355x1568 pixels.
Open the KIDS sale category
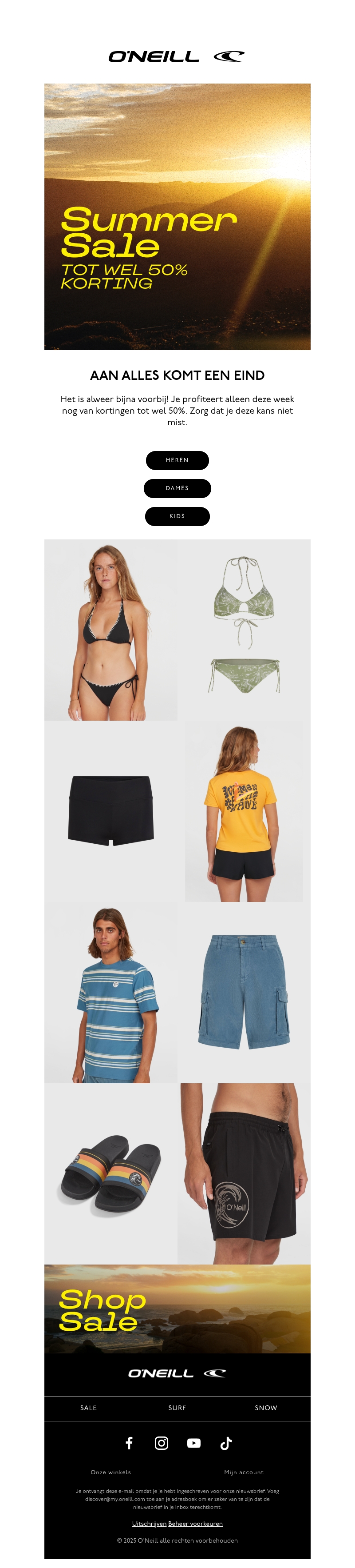pyautogui.click(x=177, y=516)
